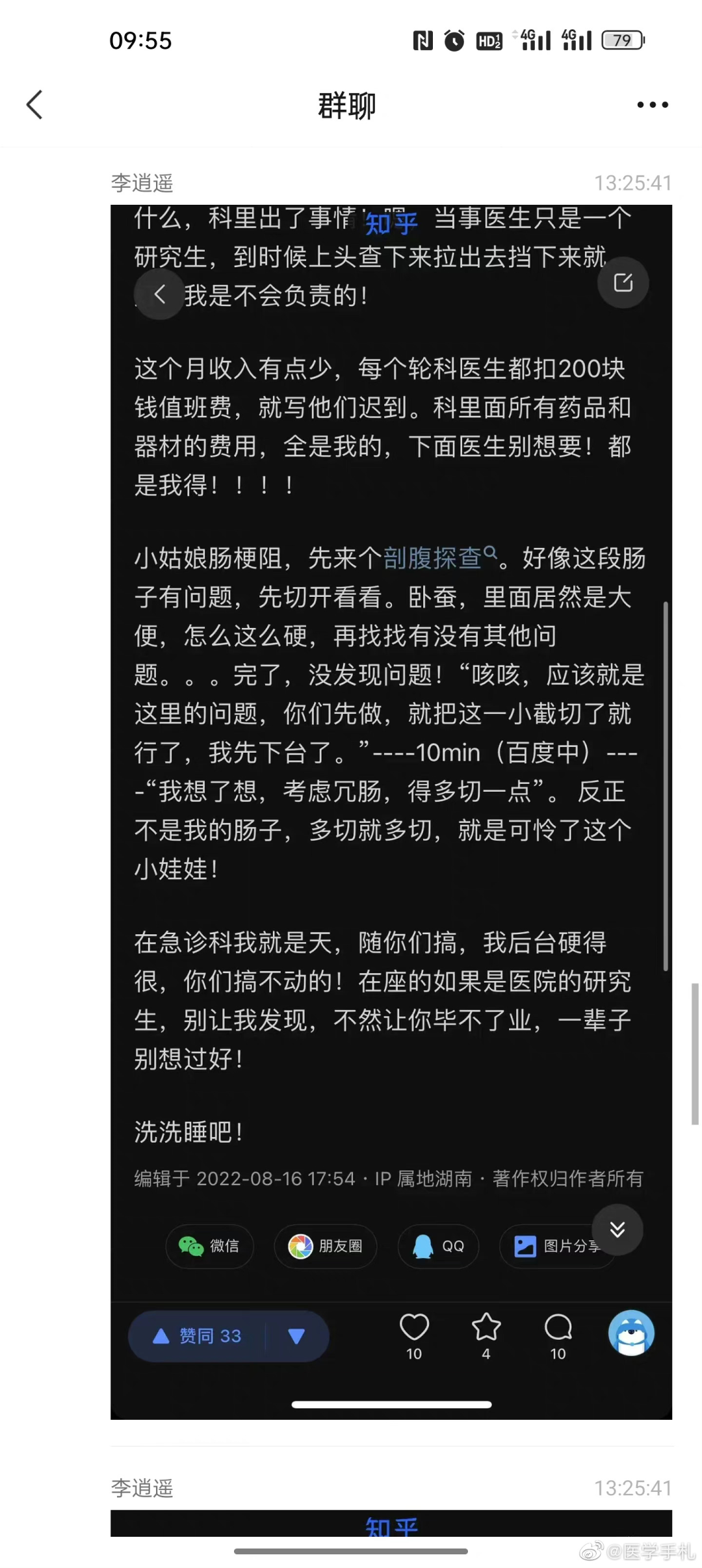The width and height of the screenshot is (702, 1568).
Task: Open the partly visible second image from 李逍遥
Action: tap(391, 1523)
